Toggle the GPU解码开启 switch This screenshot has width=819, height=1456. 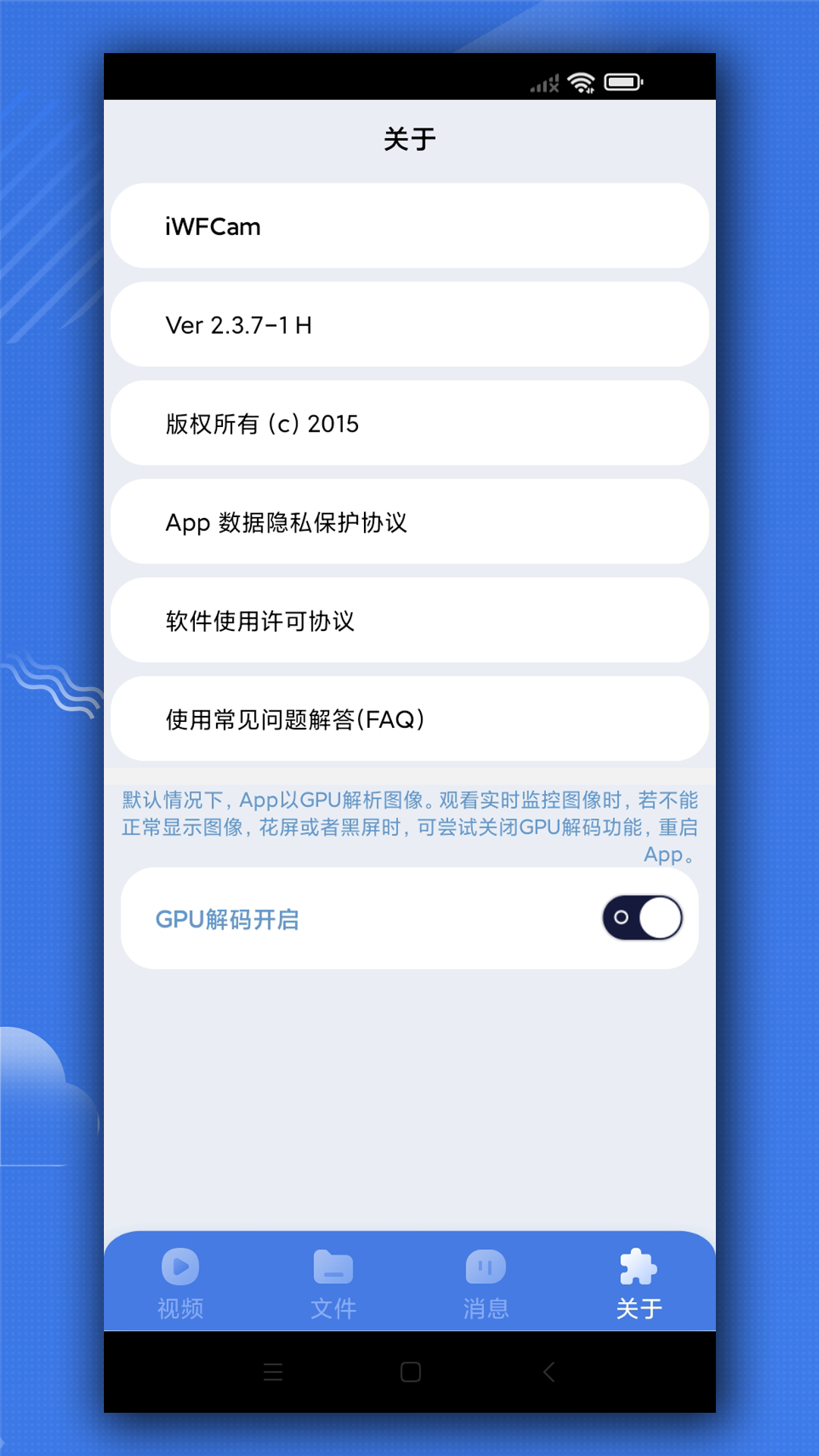pos(642,918)
